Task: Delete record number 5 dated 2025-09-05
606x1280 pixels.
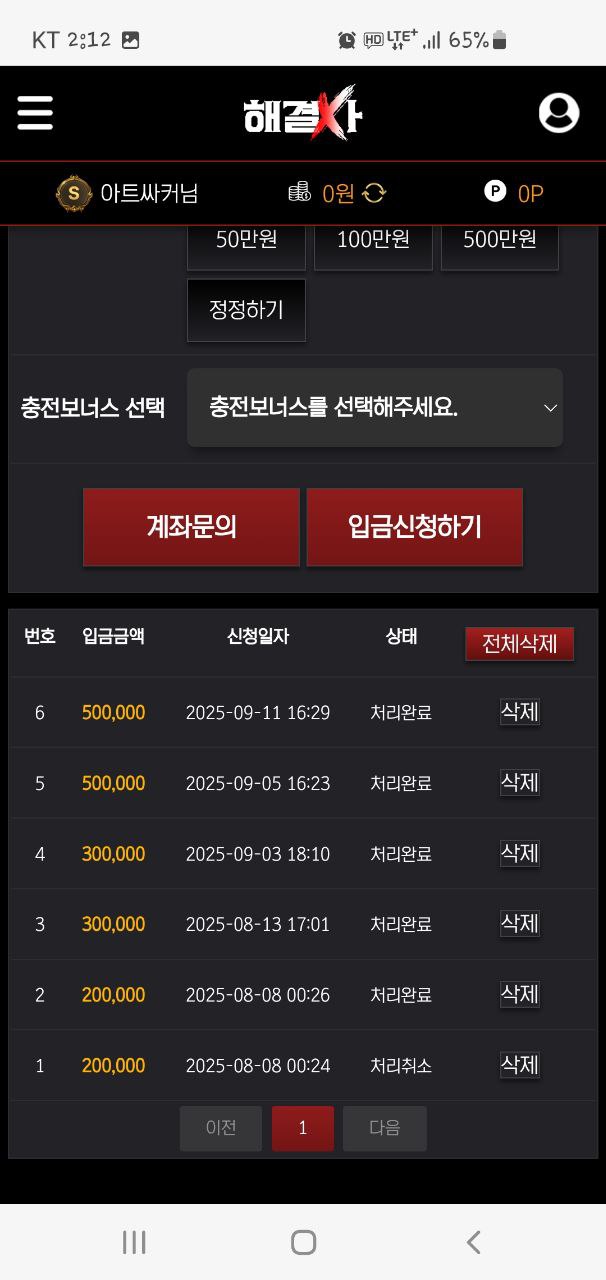Action: pos(519,783)
